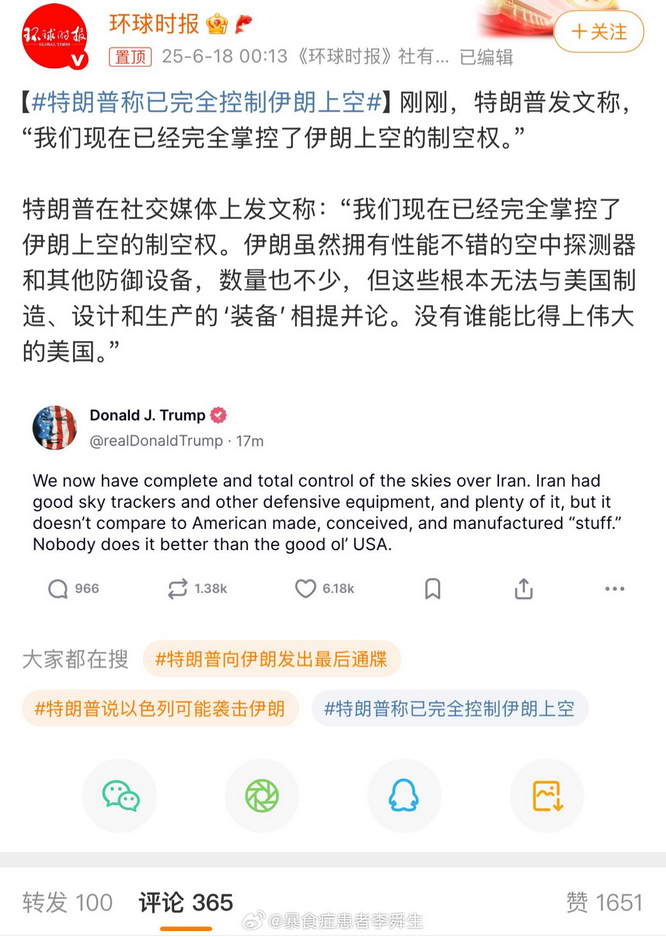Search #特朗普说以色列可能袭击伊朗 topic chip
The image size is (666, 937).
point(159,709)
